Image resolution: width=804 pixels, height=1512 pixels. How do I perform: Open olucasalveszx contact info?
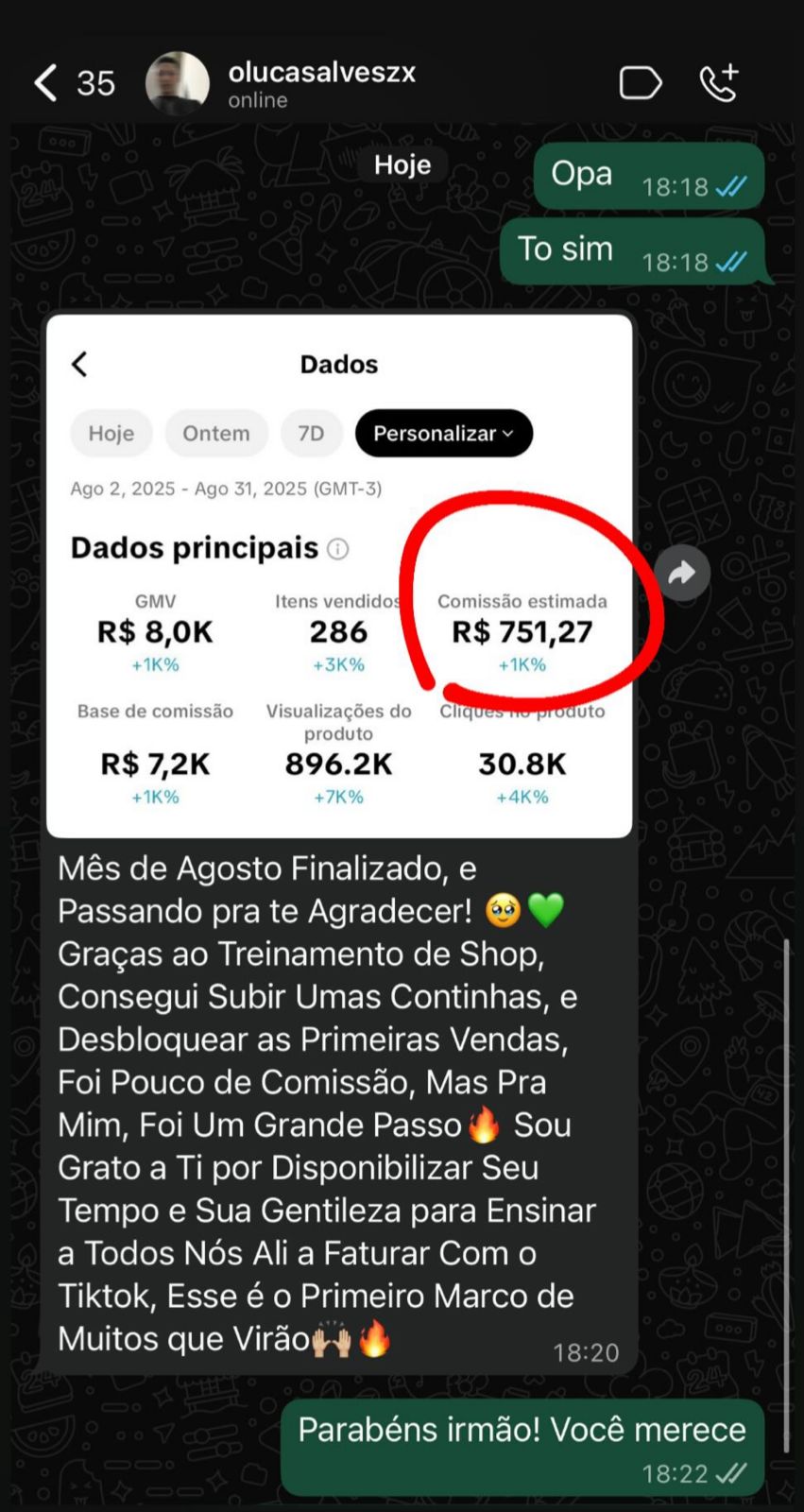(321, 83)
